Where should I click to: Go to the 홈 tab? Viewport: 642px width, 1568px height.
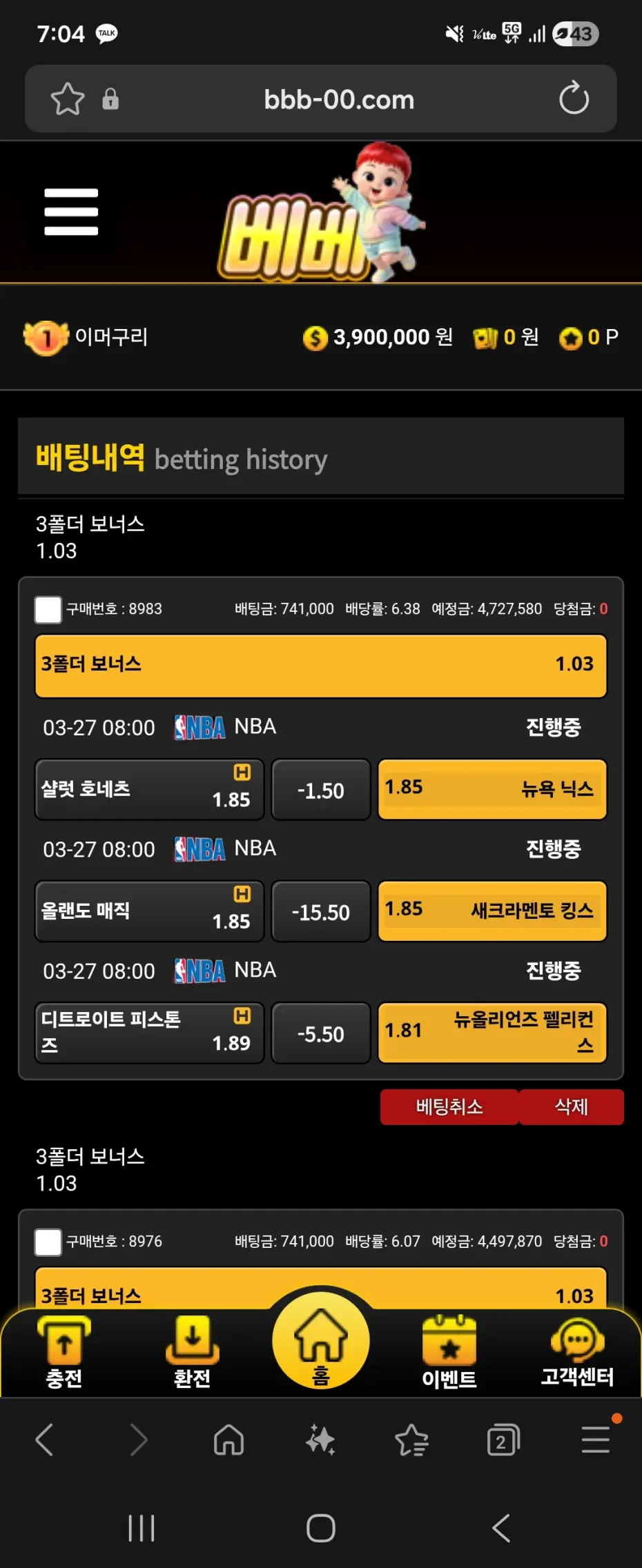pos(321,1342)
